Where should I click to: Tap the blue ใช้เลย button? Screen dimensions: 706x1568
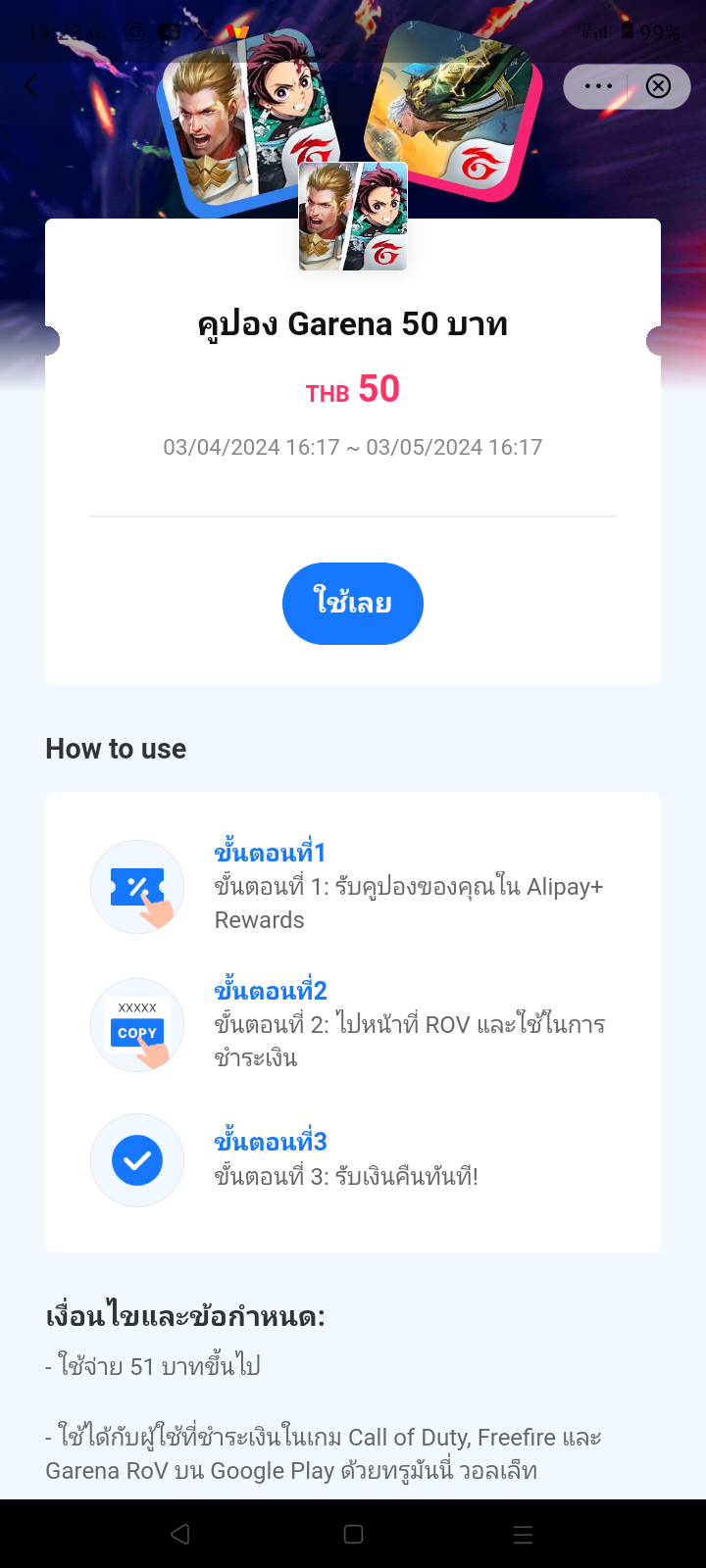[353, 604]
